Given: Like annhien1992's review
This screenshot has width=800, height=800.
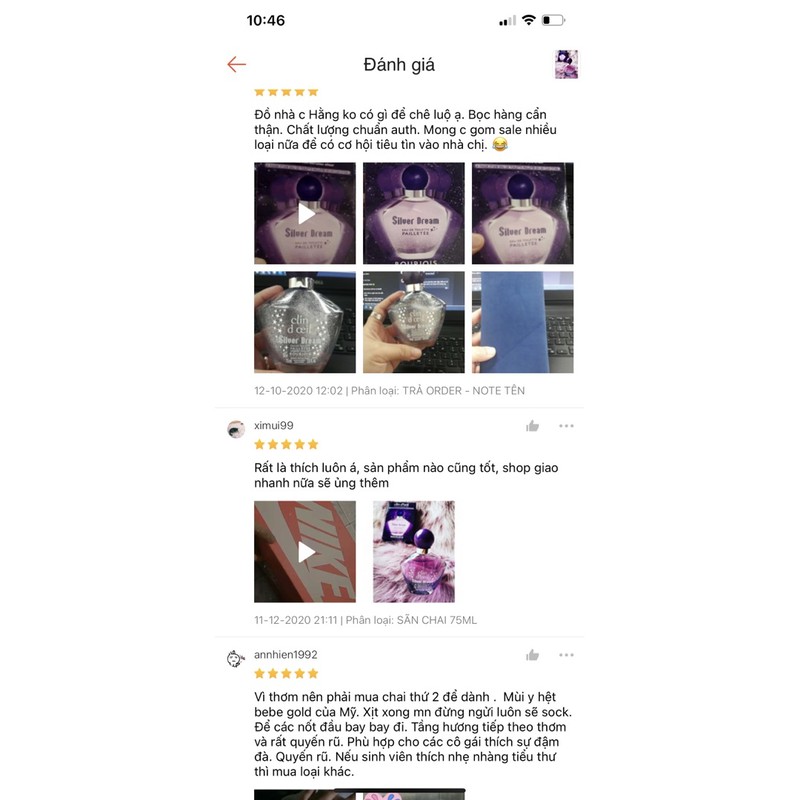Looking at the screenshot, I should (x=532, y=655).
